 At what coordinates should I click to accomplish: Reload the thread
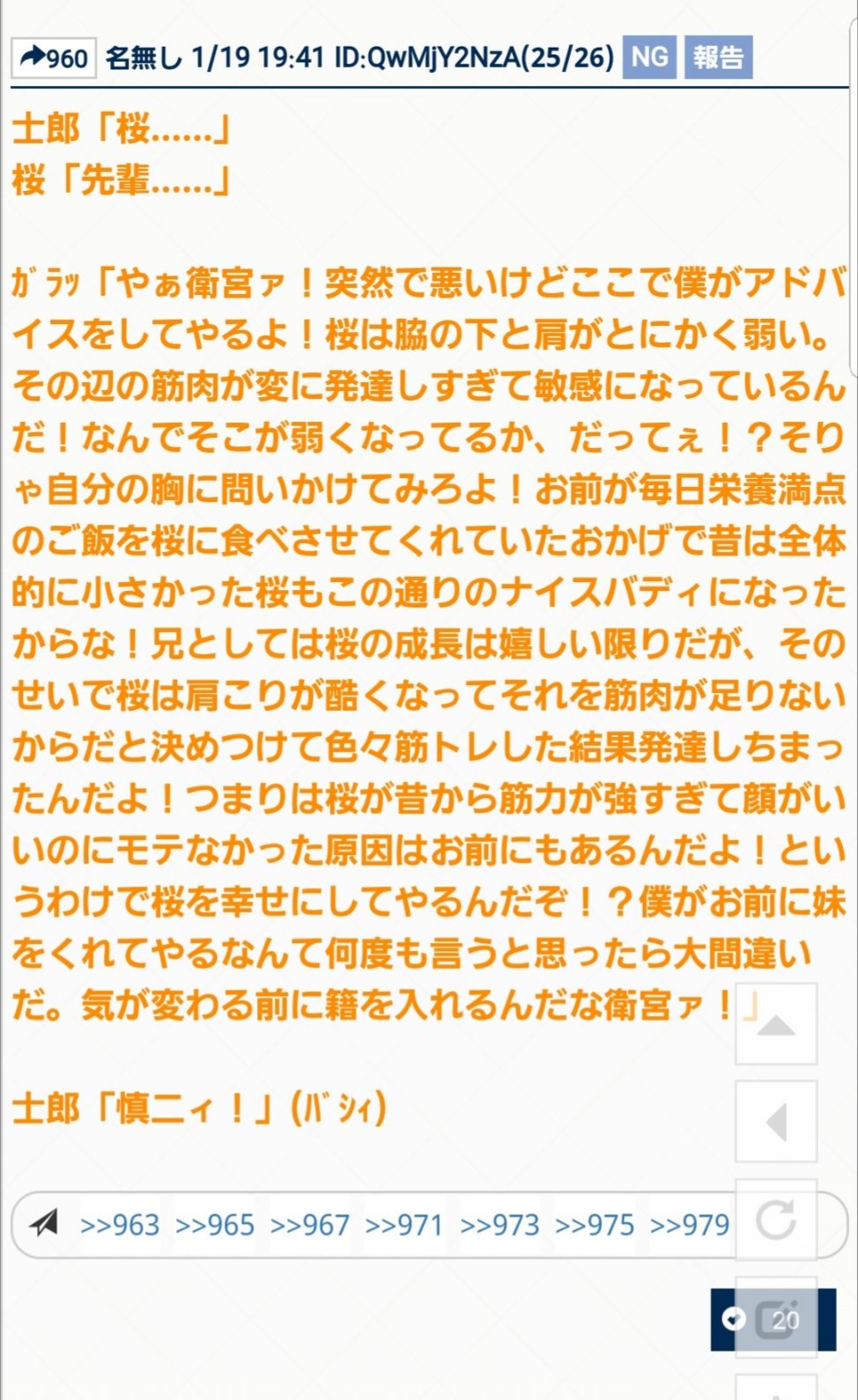click(x=776, y=1220)
